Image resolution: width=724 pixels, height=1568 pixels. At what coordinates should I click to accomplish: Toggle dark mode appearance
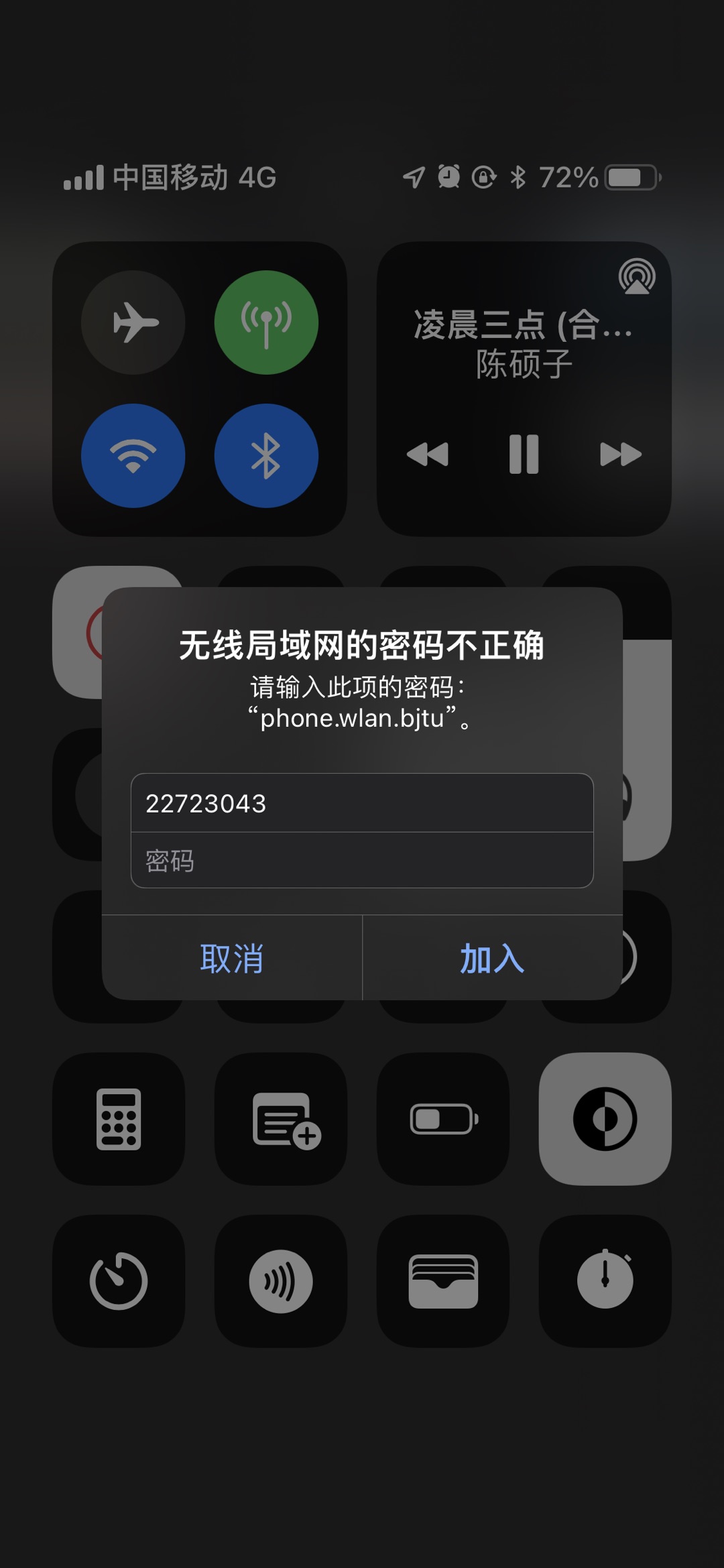pyautogui.click(x=605, y=1119)
